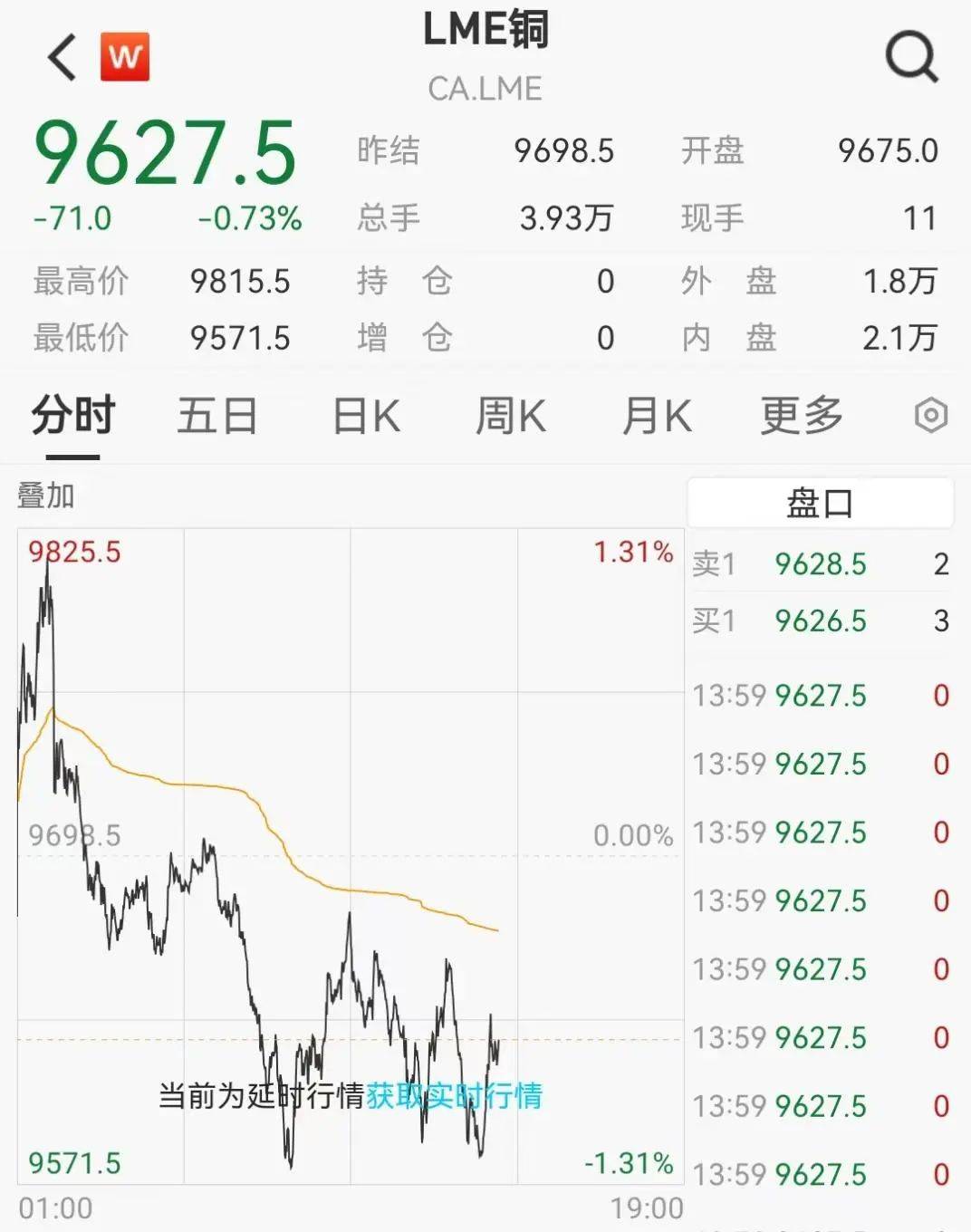Tap the 卖1 ask price row

[820, 563]
